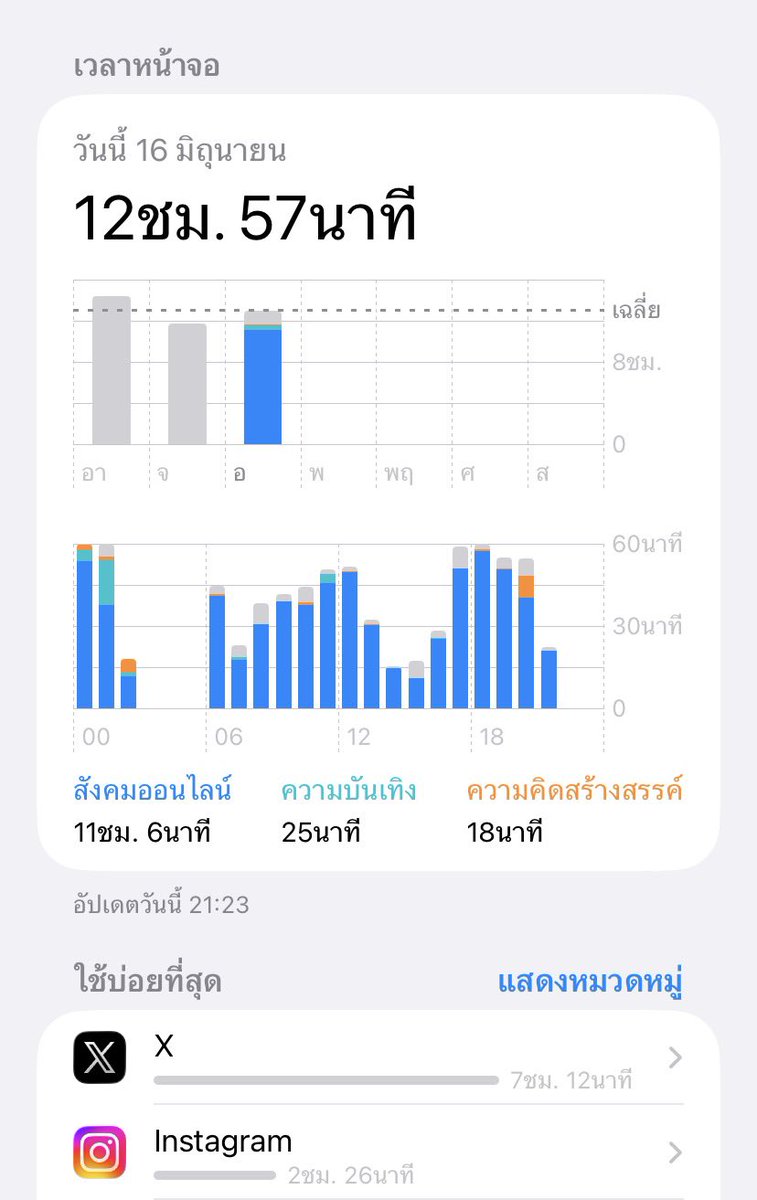Open the X app usage row
Screen dimensions: 757x1200
coord(378,1058)
